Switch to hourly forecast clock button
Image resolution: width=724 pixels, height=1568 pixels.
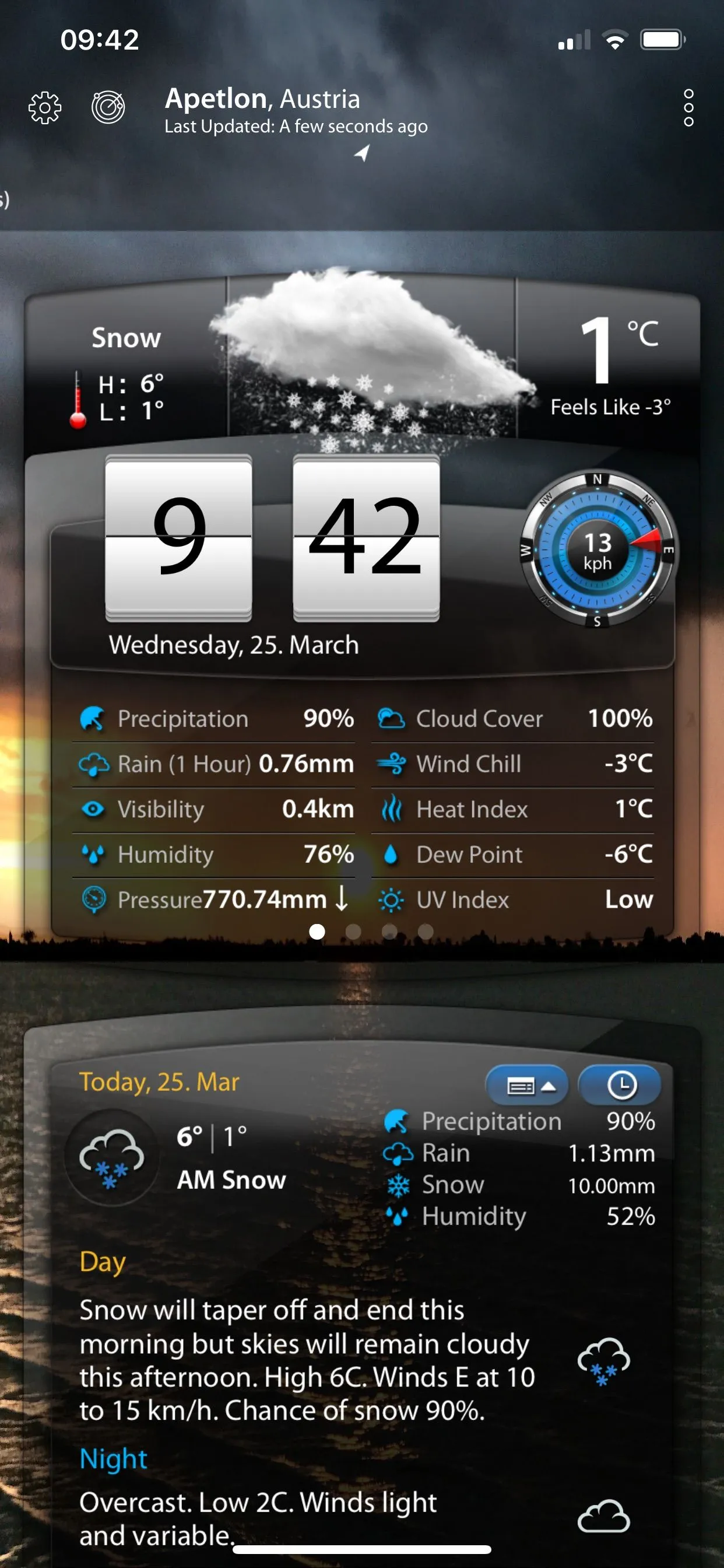(x=620, y=1086)
